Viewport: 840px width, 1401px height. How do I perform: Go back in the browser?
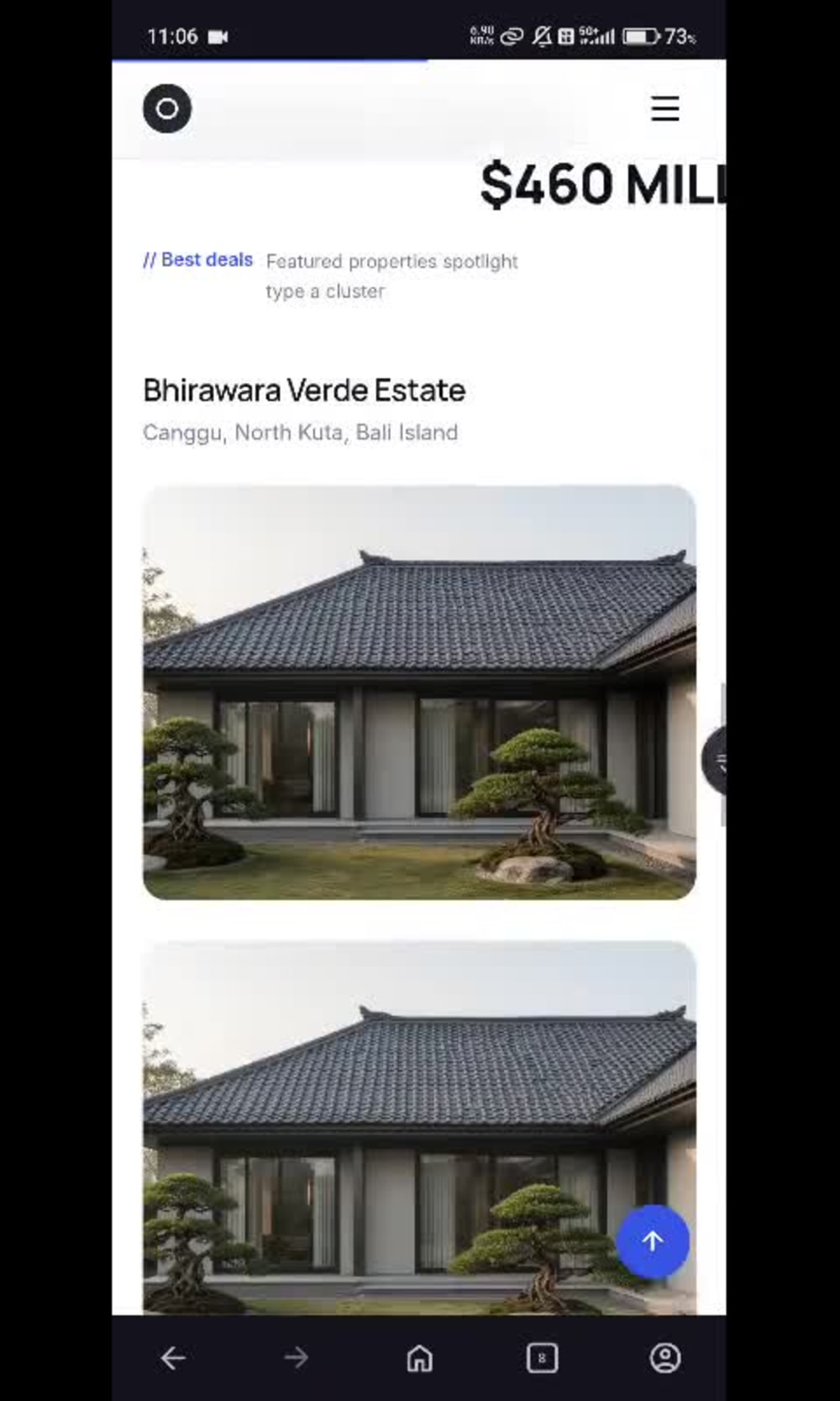pyautogui.click(x=173, y=1358)
